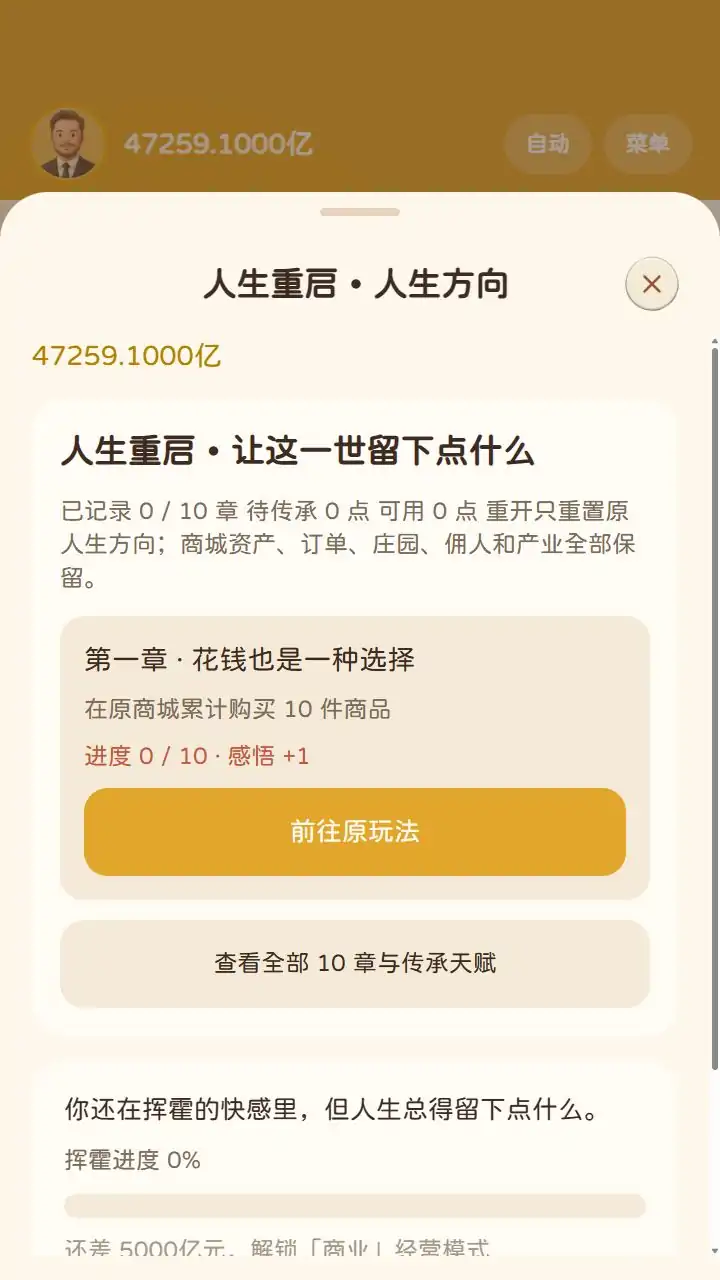Screen dimensions: 720x1280
Task: Open the 菜单 button
Action: click(x=648, y=144)
